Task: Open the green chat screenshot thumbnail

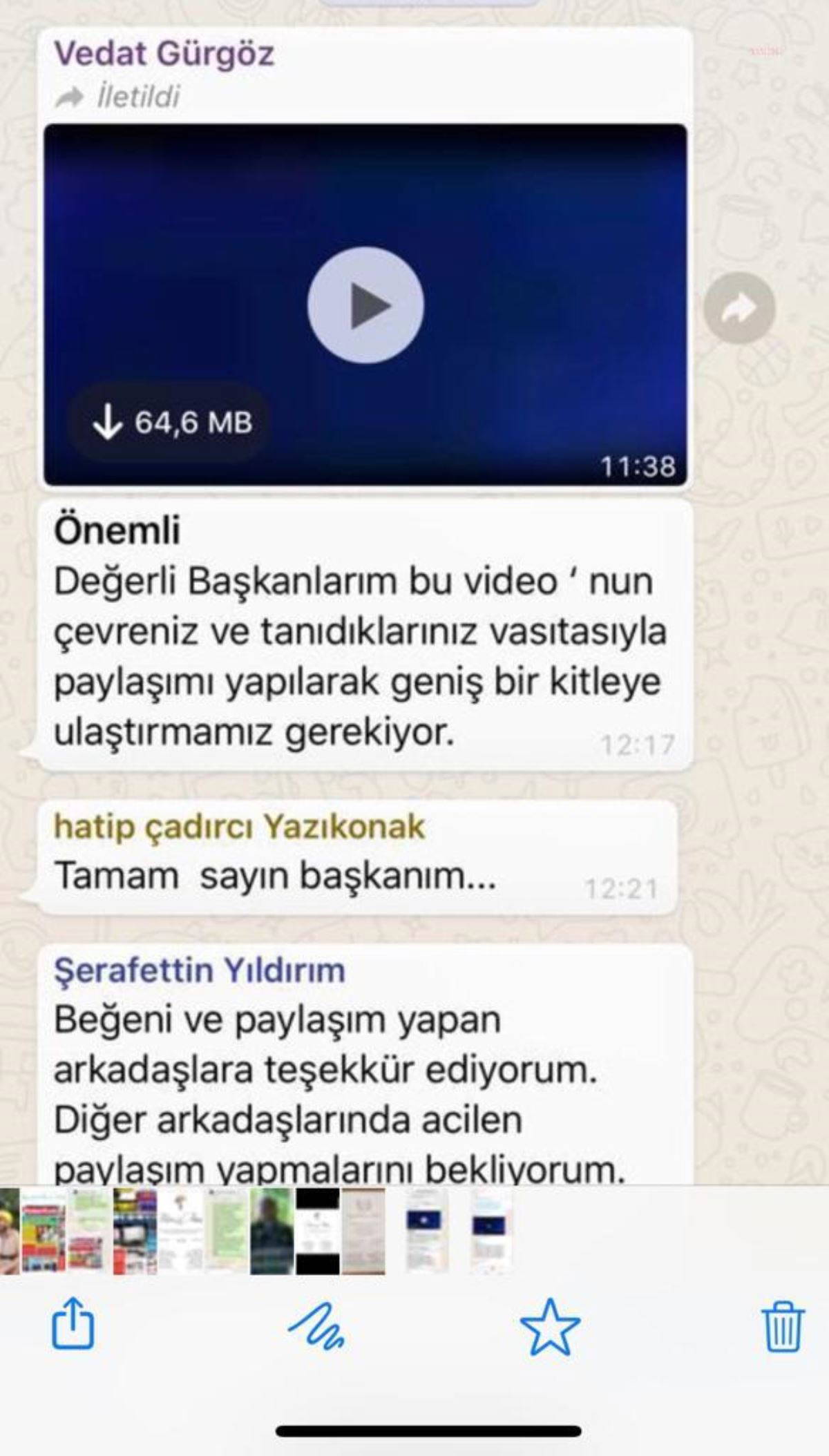Action: (227, 1232)
